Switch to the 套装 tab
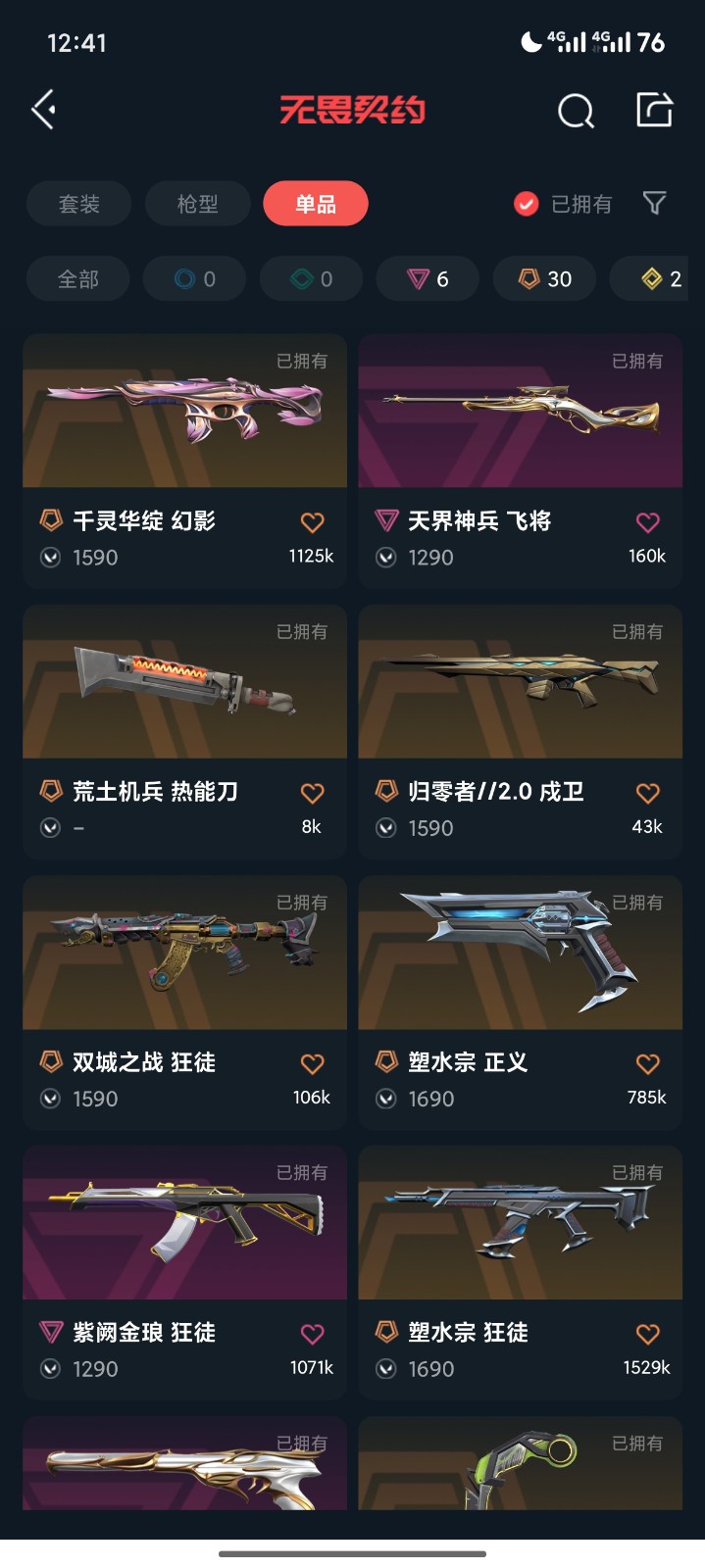The image size is (705, 1568). (78, 204)
